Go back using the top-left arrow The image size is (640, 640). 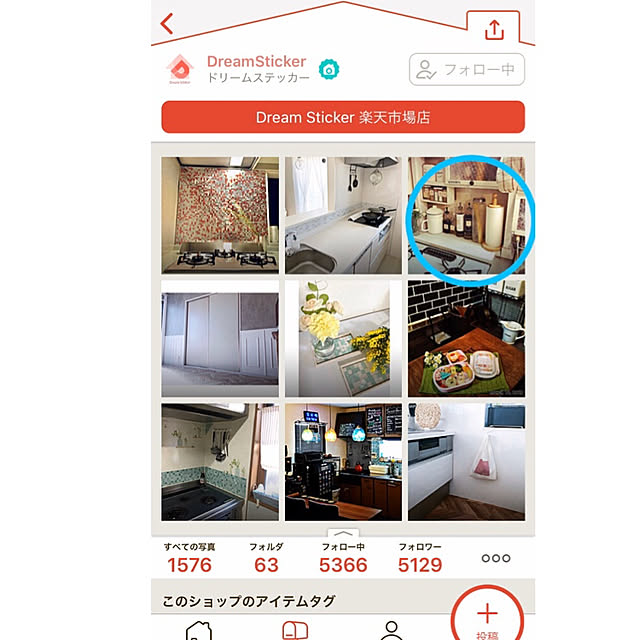click(167, 23)
